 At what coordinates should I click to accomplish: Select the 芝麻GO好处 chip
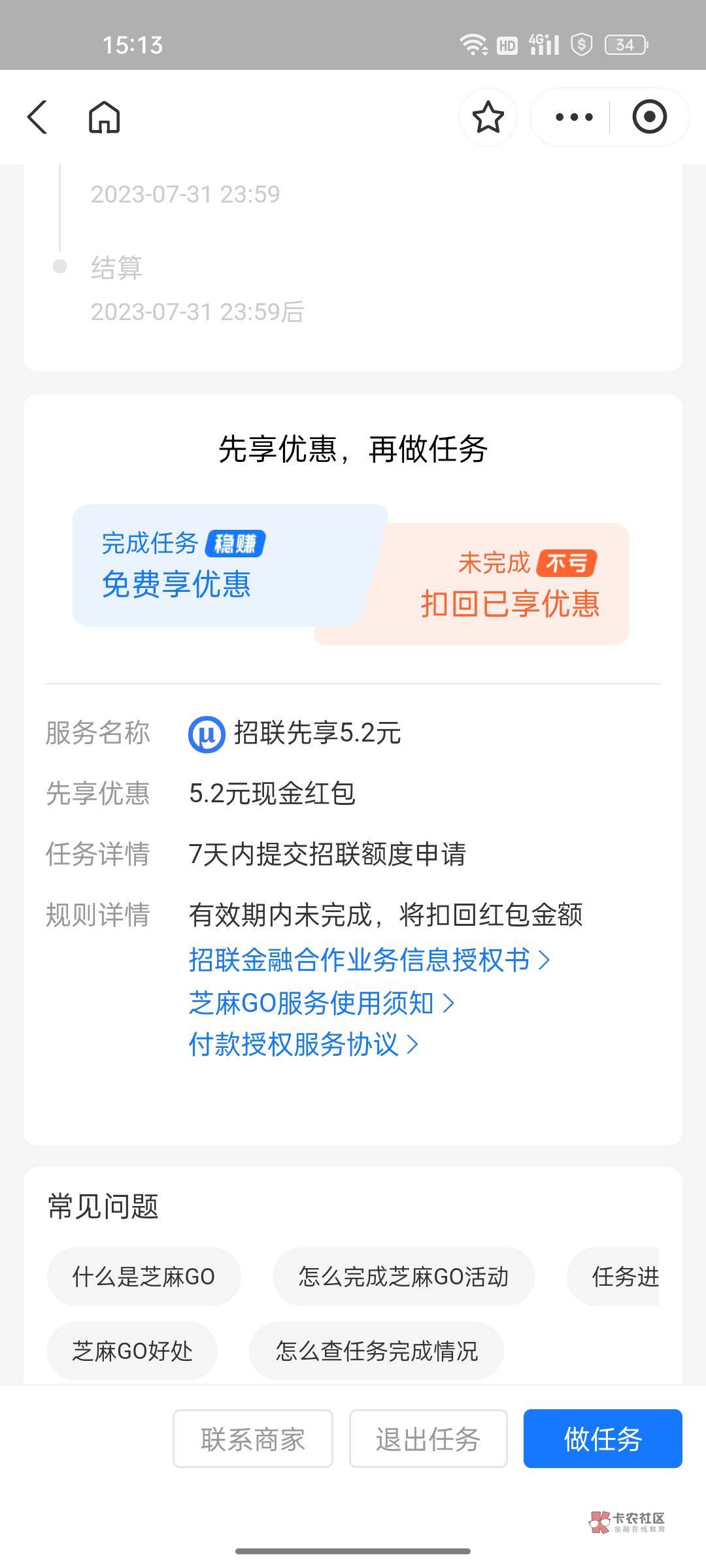(132, 1351)
